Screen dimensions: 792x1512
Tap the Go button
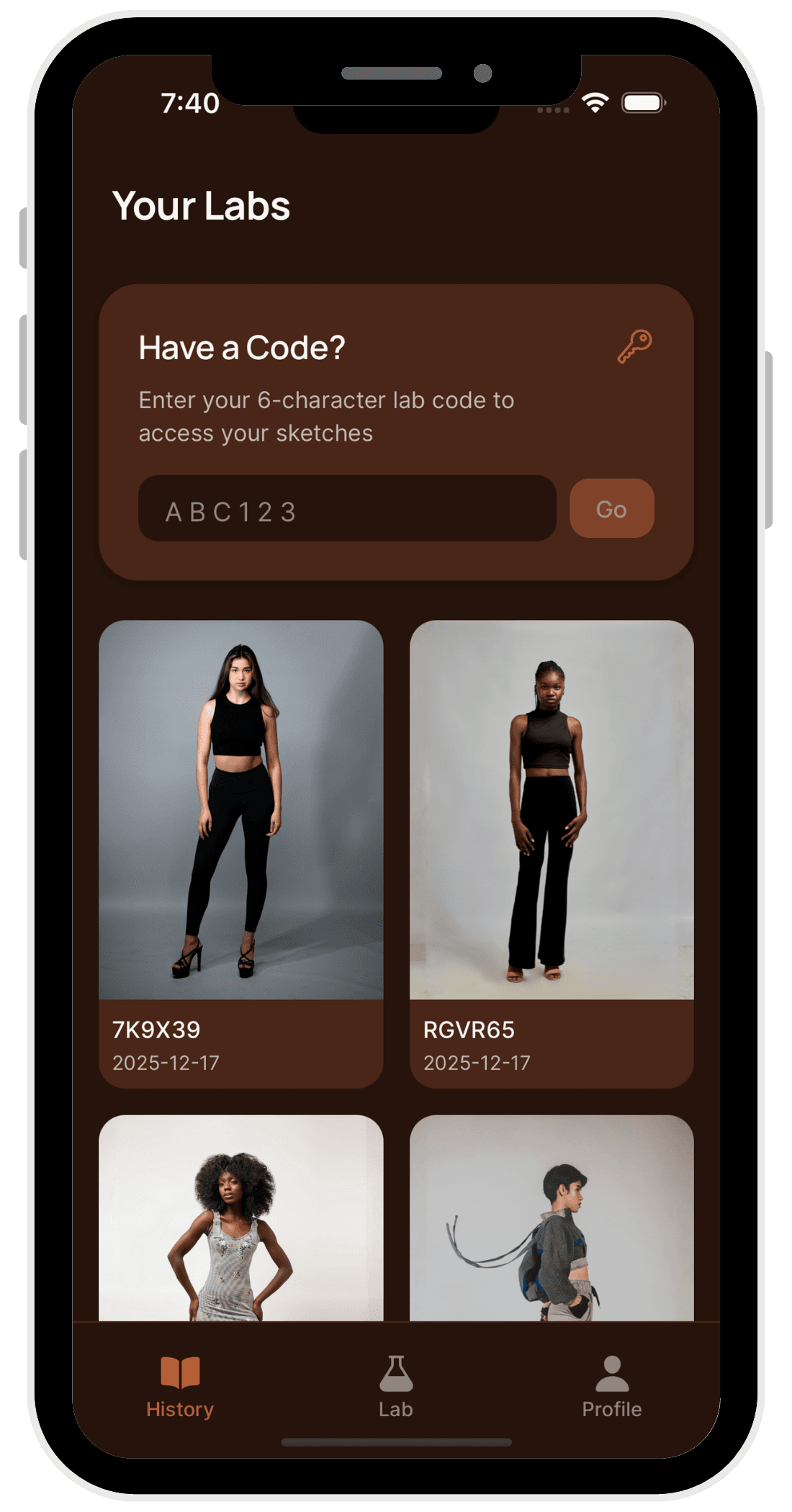click(611, 508)
